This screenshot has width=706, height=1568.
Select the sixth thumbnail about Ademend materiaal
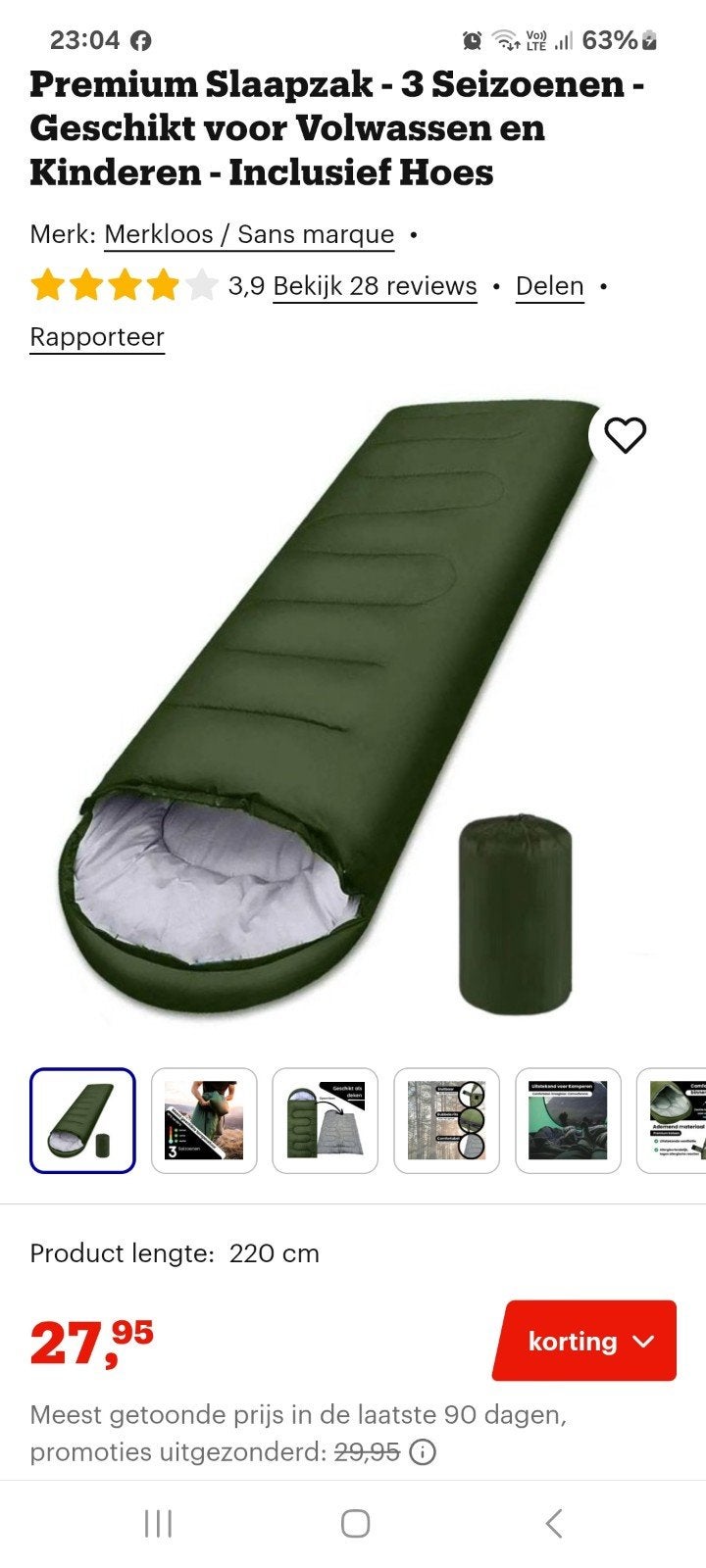(673, 1120)
